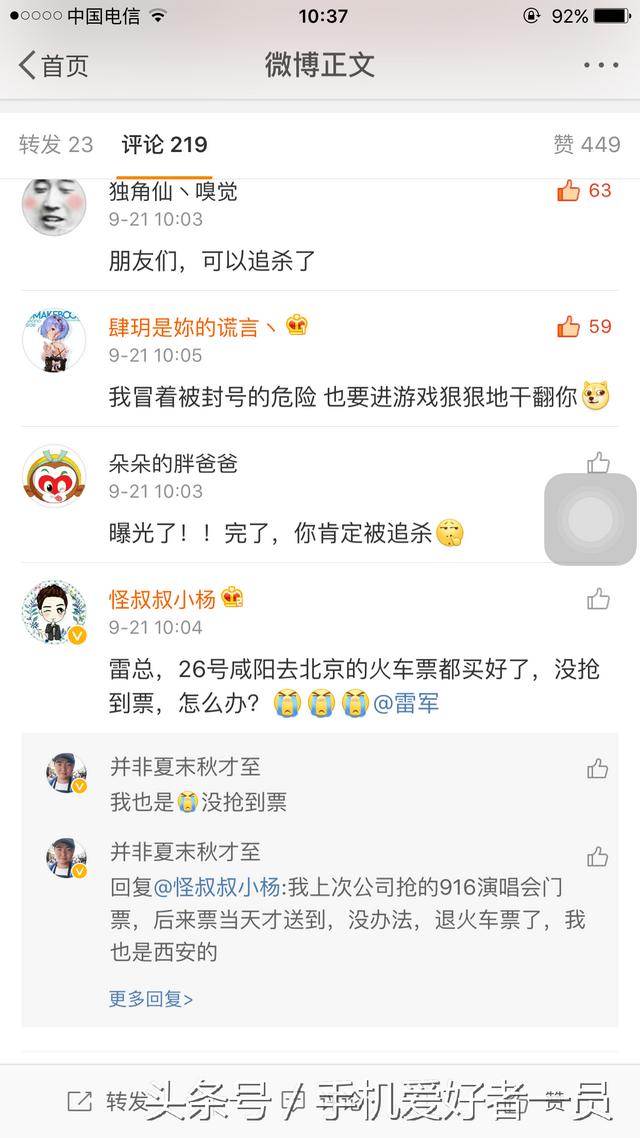Select the 评论 219 tab

pos(164,144)
